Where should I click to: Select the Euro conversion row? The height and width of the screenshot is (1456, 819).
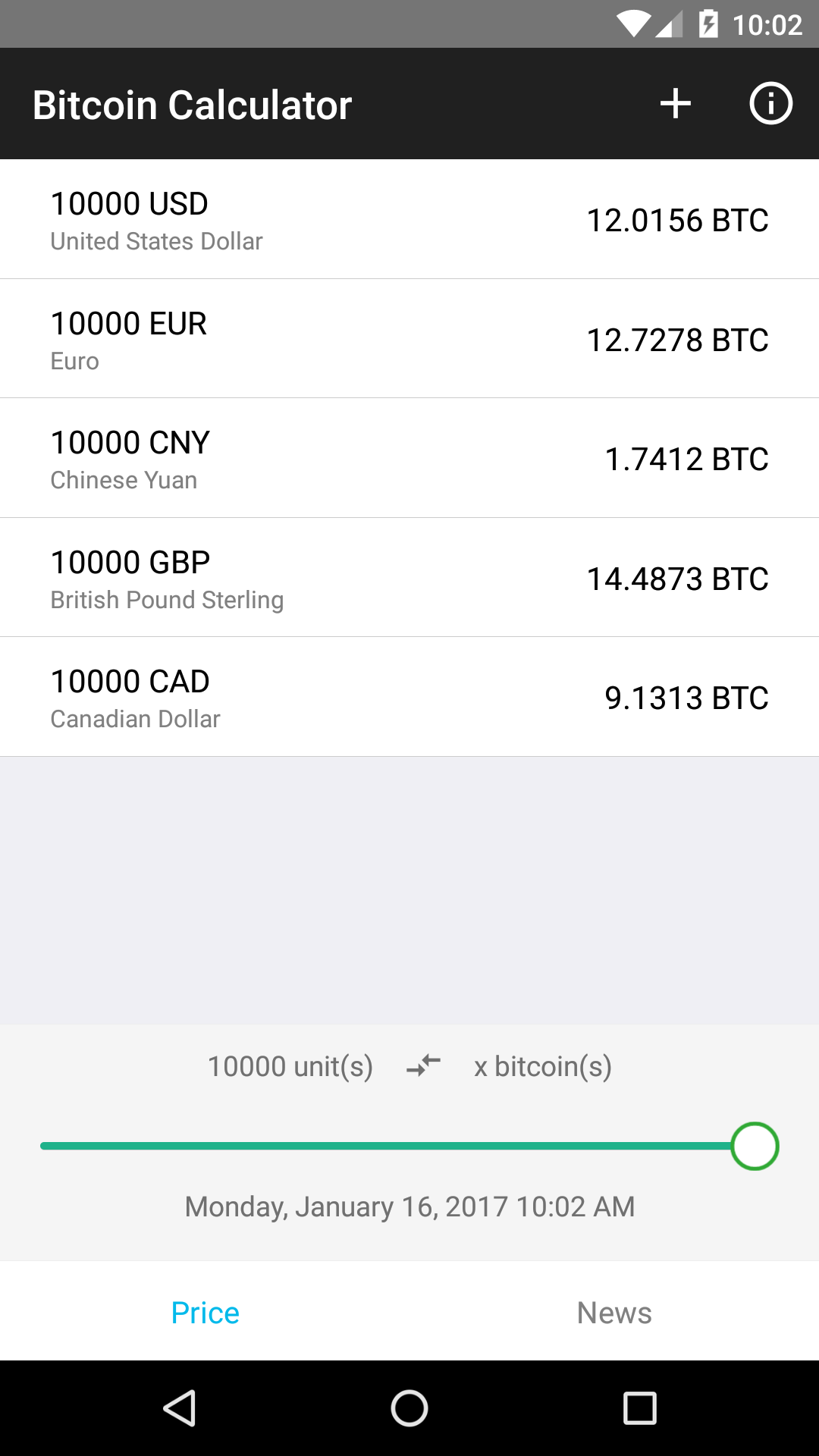[x=409, y=338]
